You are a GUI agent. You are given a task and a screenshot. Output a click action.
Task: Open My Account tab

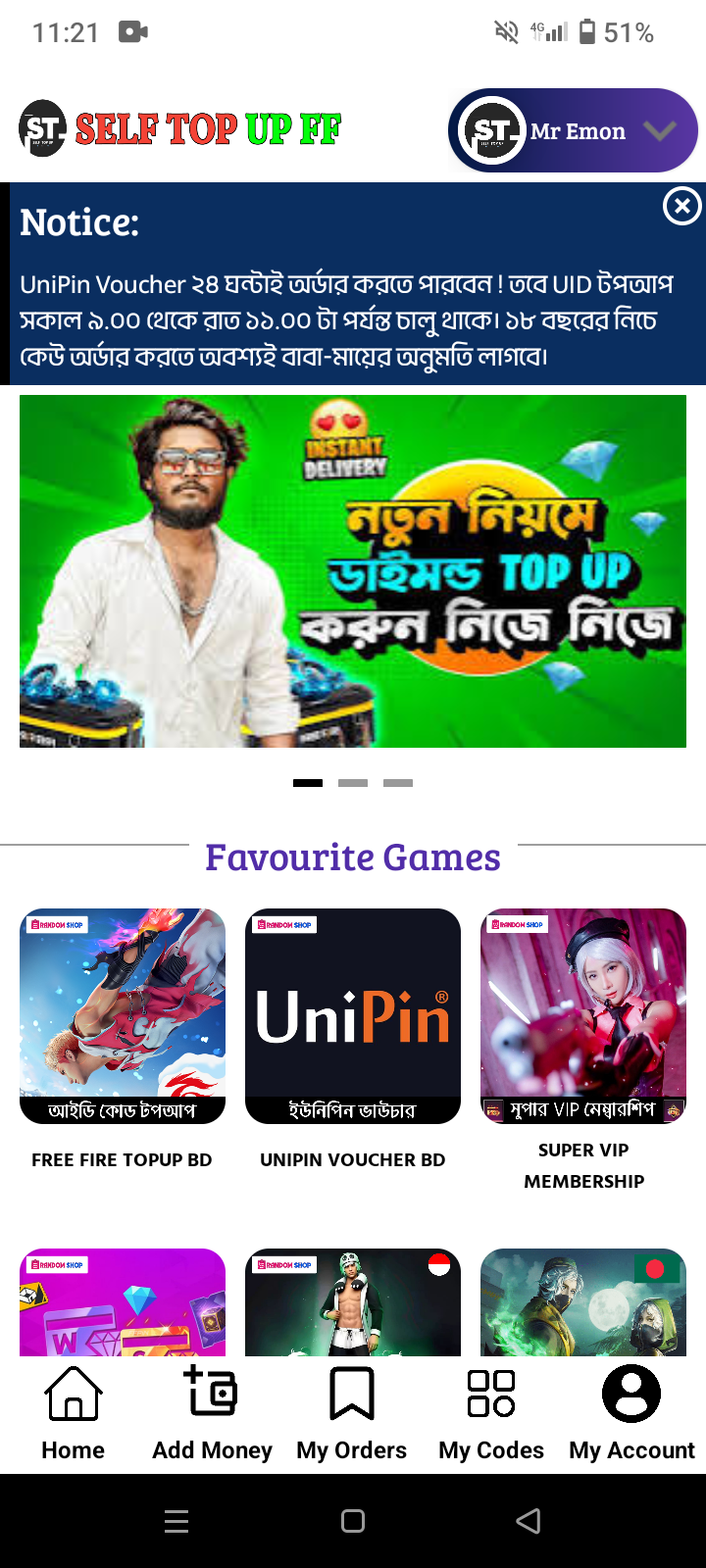[x=631, y=1414]
